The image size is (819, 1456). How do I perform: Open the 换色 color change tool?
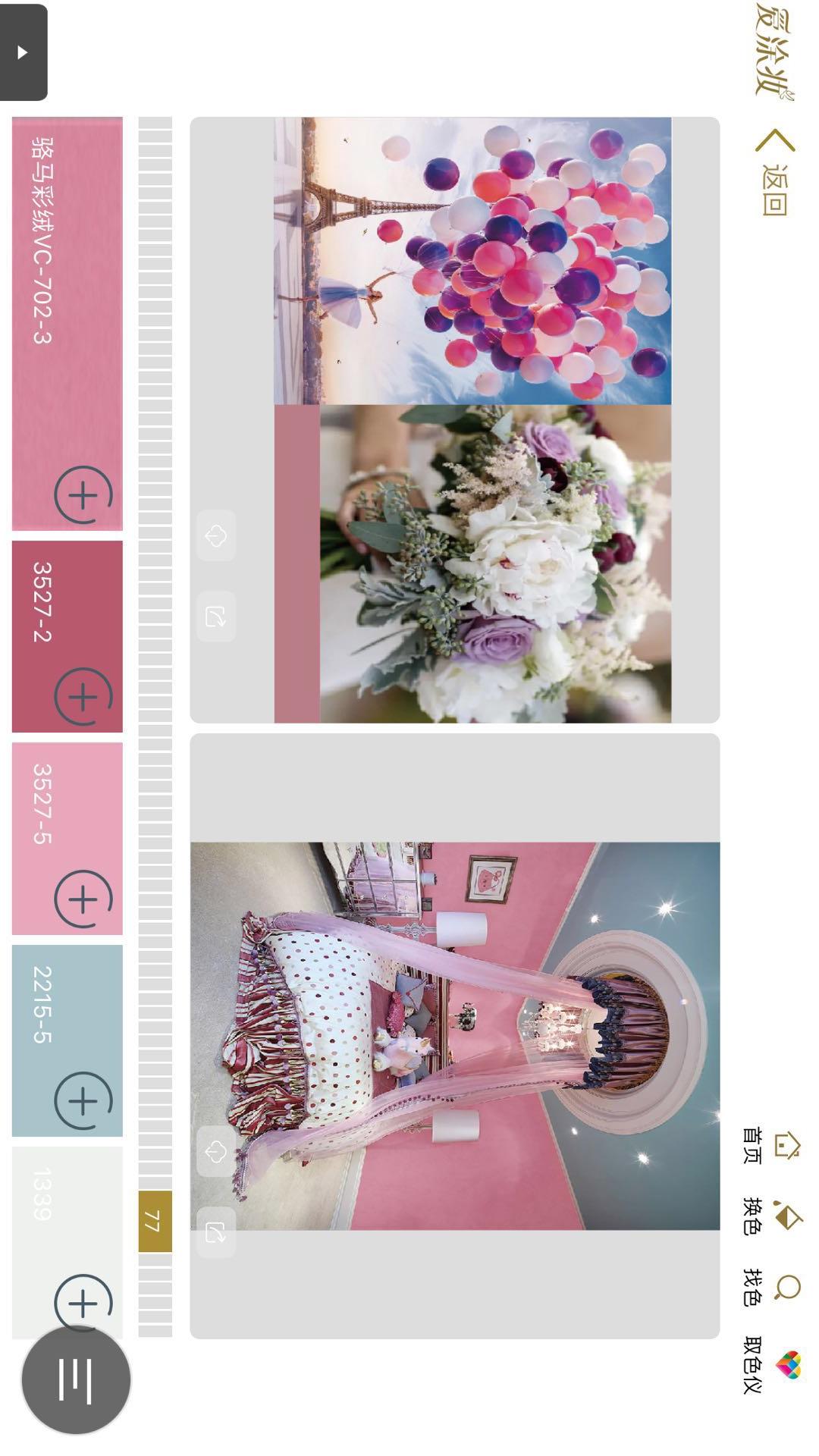(770, 1216)
